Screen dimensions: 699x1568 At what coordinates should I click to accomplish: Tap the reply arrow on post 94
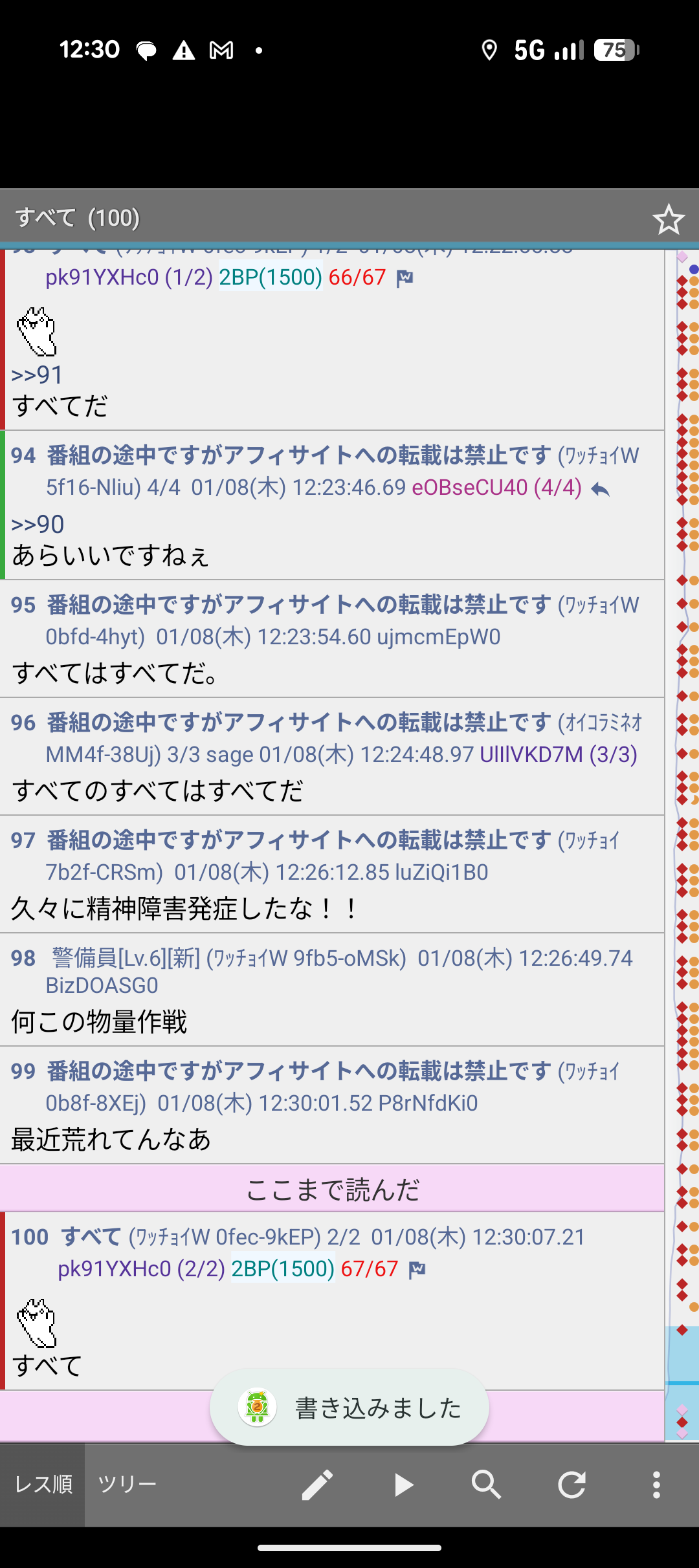pos(601,489)
